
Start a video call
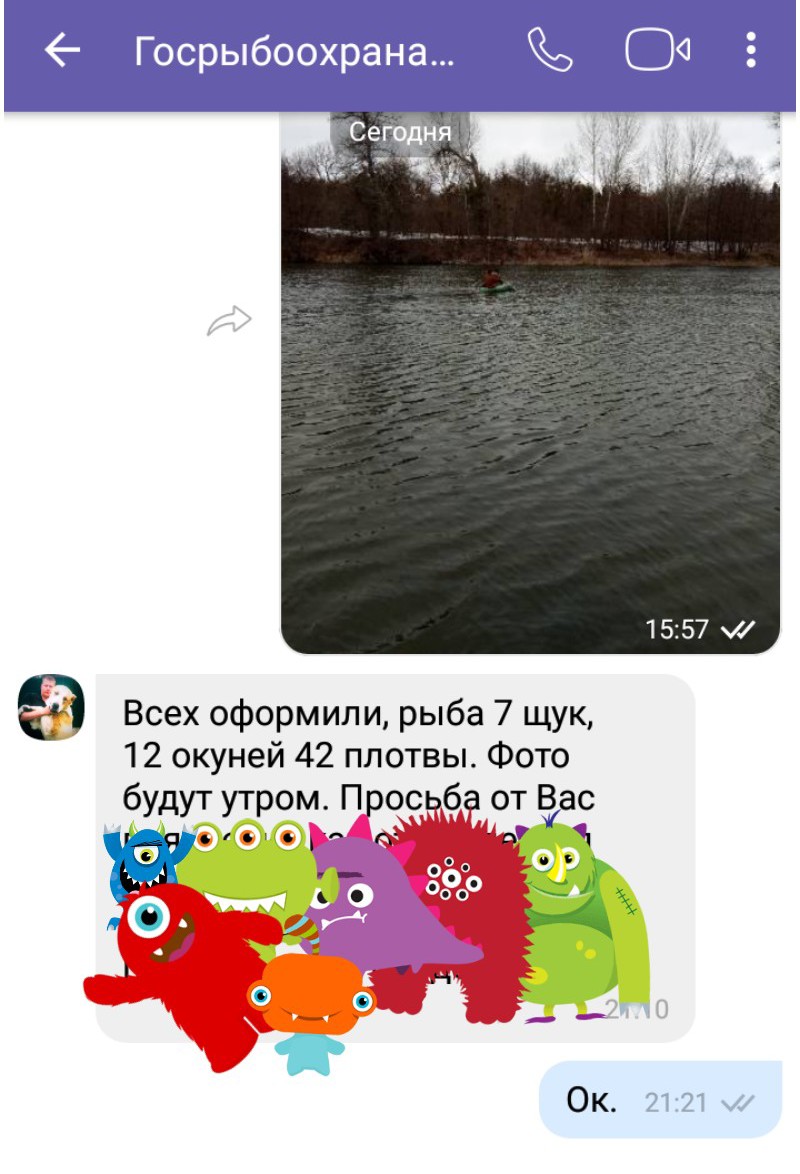point(657,50)
